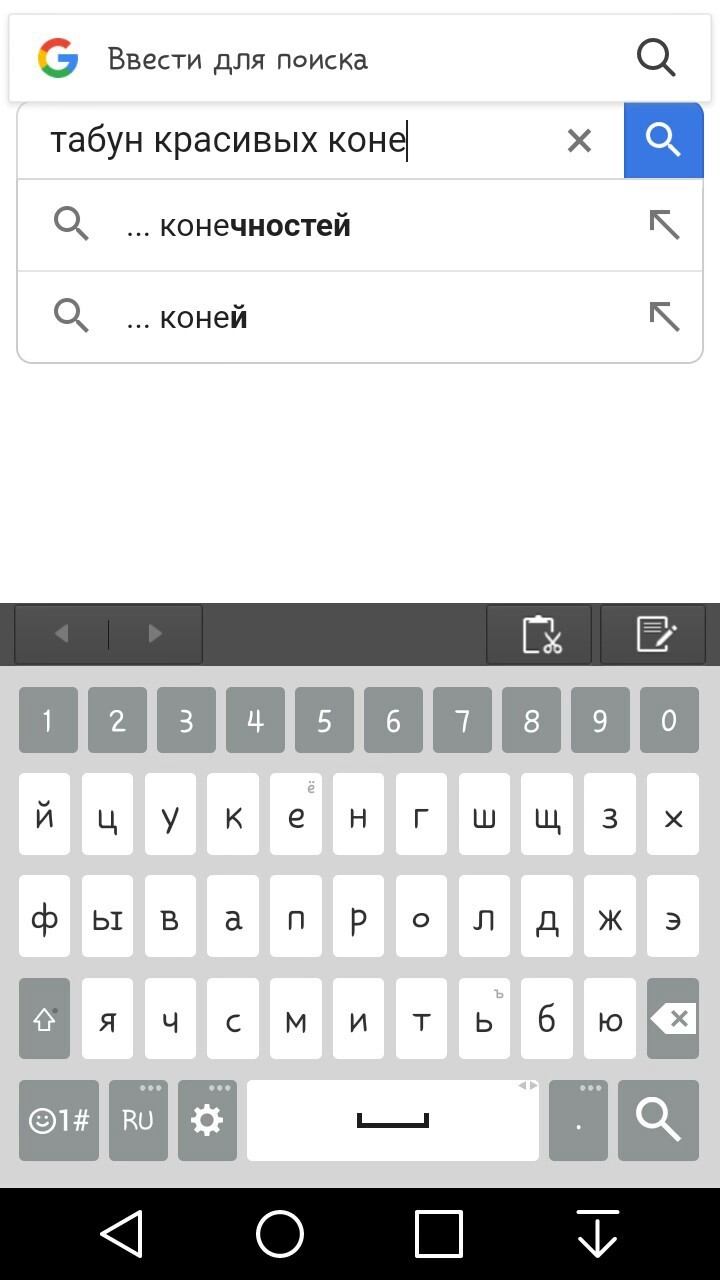720x1280 pixels.
Task: Select the suggestion "конечностей"
Action: point(360,226)
